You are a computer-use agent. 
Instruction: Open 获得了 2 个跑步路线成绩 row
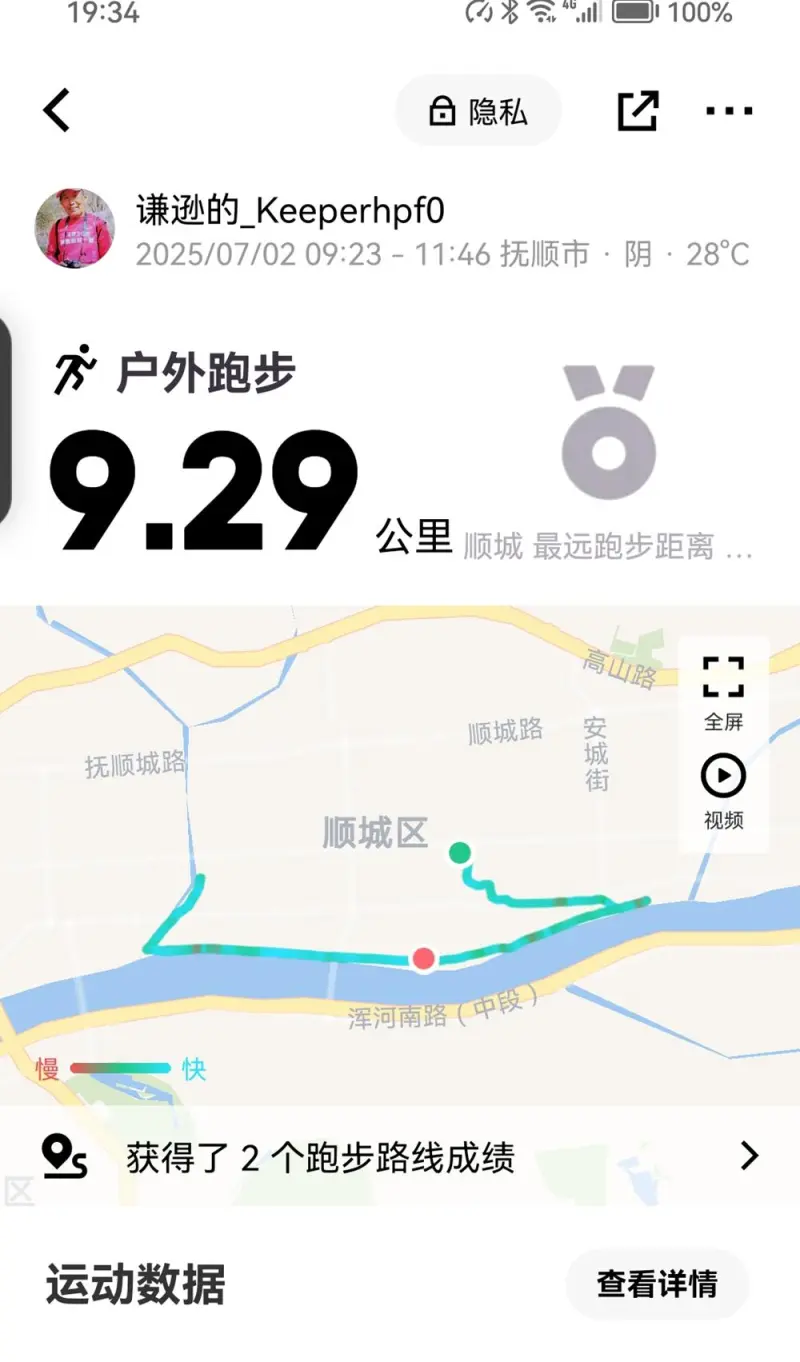tap(400, 1157)
